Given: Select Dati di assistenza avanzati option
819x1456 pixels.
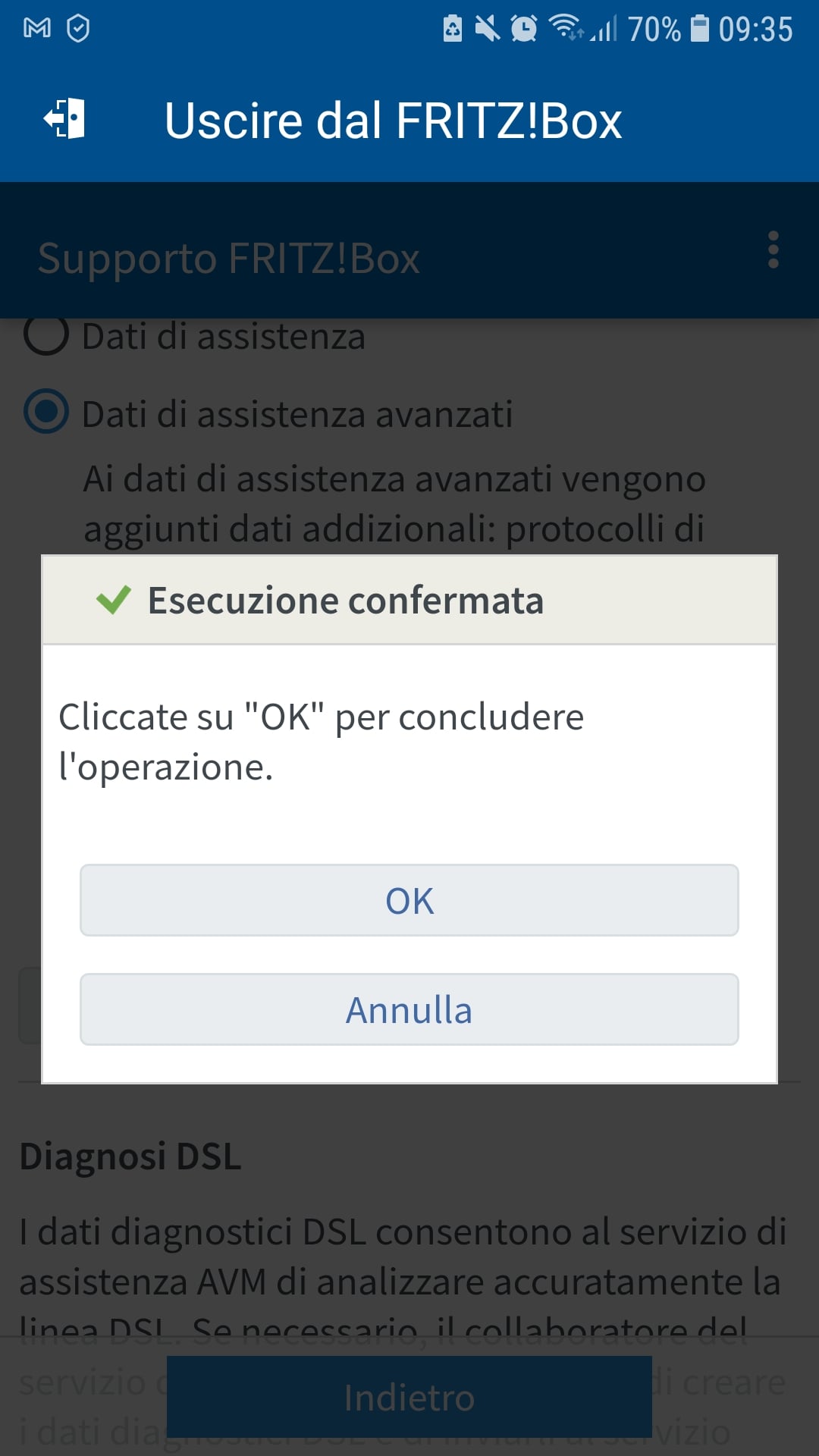Looking at the screenshot, I should tap(47, 413).
